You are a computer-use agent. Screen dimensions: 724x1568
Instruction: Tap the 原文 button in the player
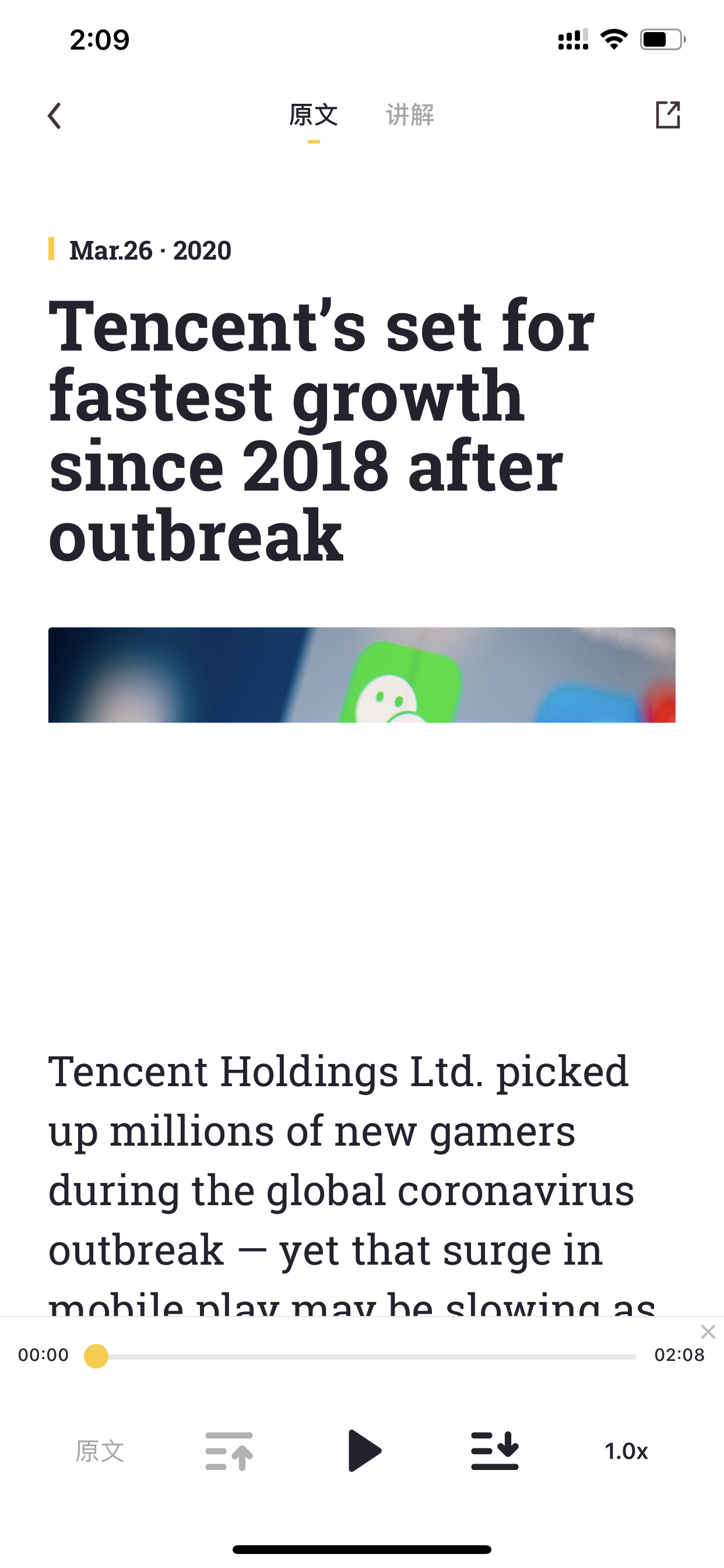coord(100,1451)
